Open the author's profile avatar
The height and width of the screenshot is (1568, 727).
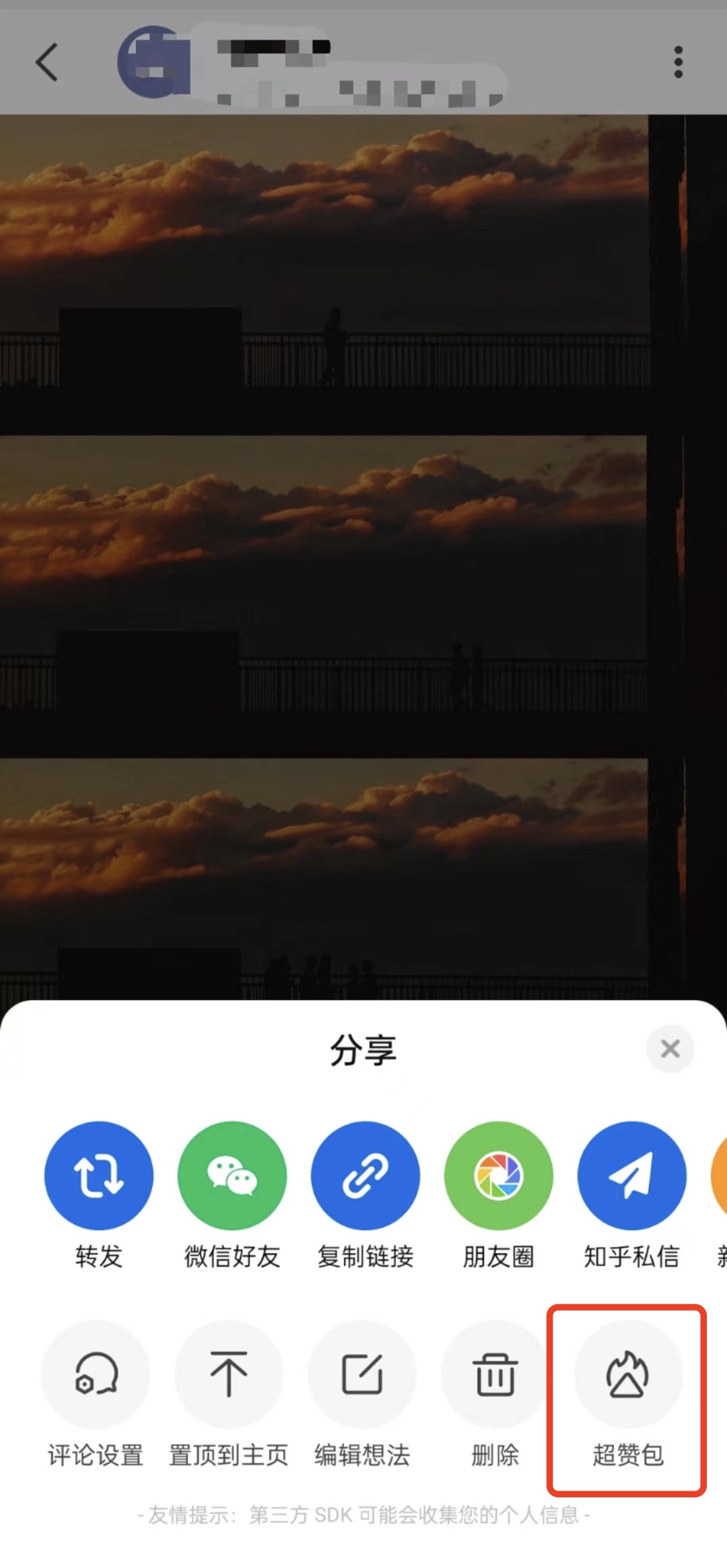[x=154, y=62]
